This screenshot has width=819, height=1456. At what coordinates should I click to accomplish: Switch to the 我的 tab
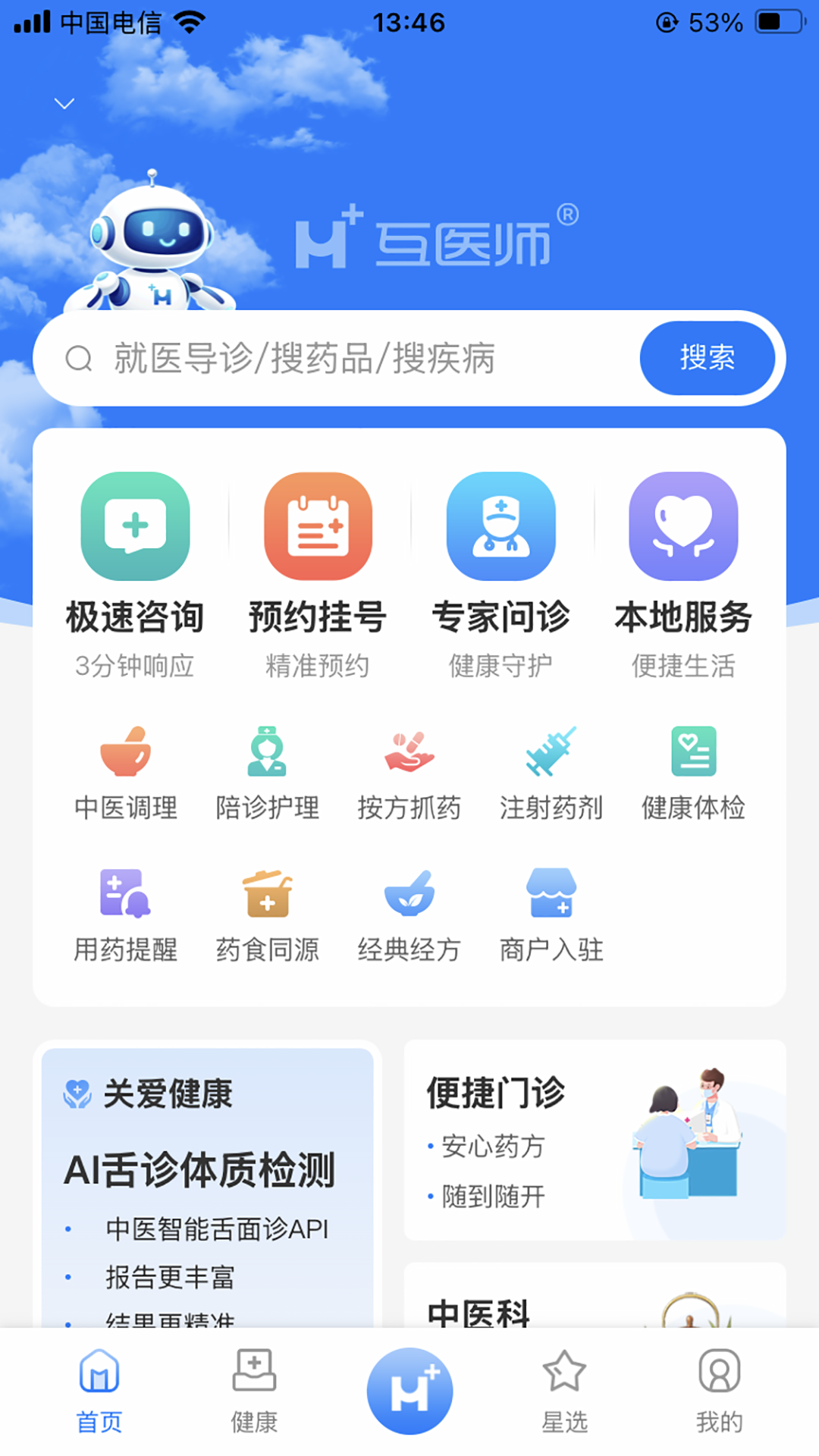(x=719, y=1392)
